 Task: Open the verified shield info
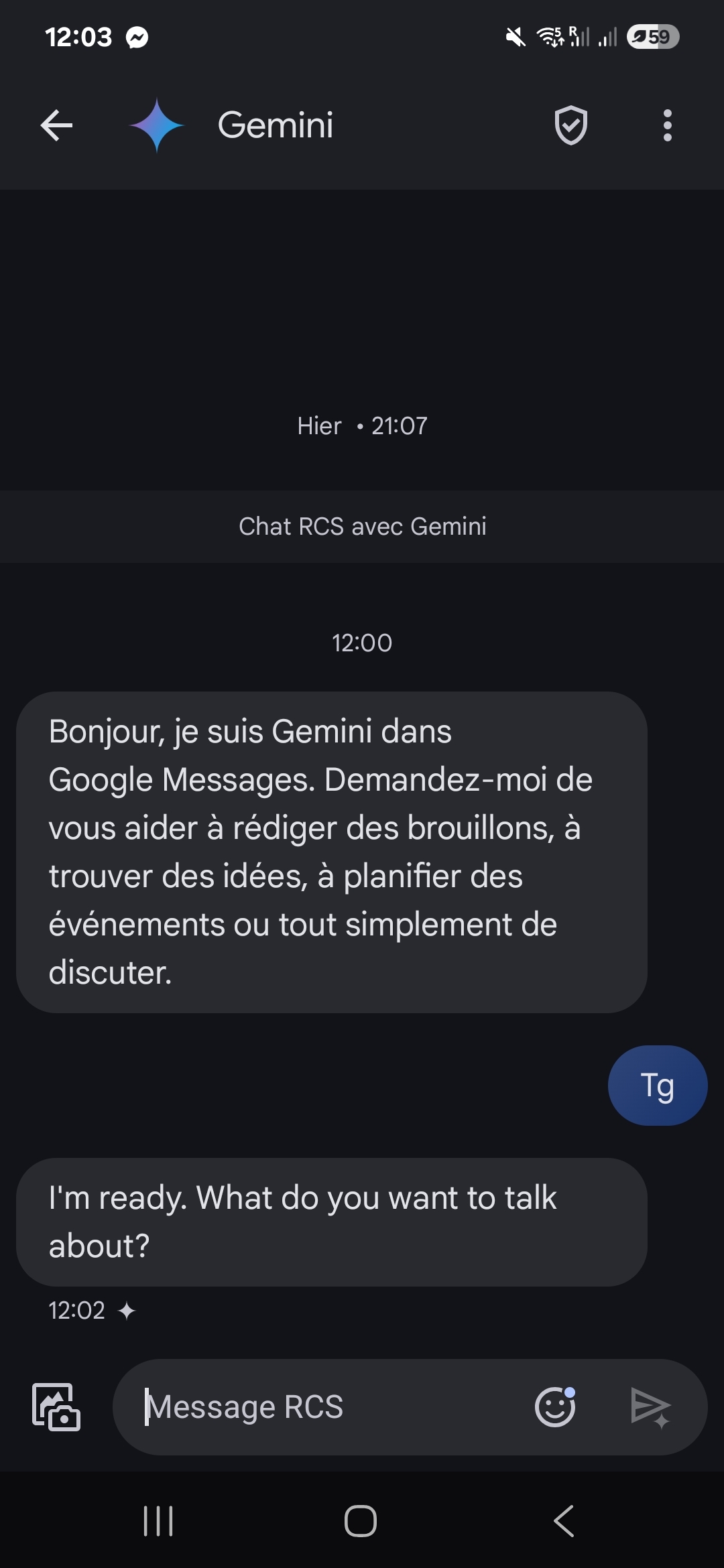coord(570,125)
